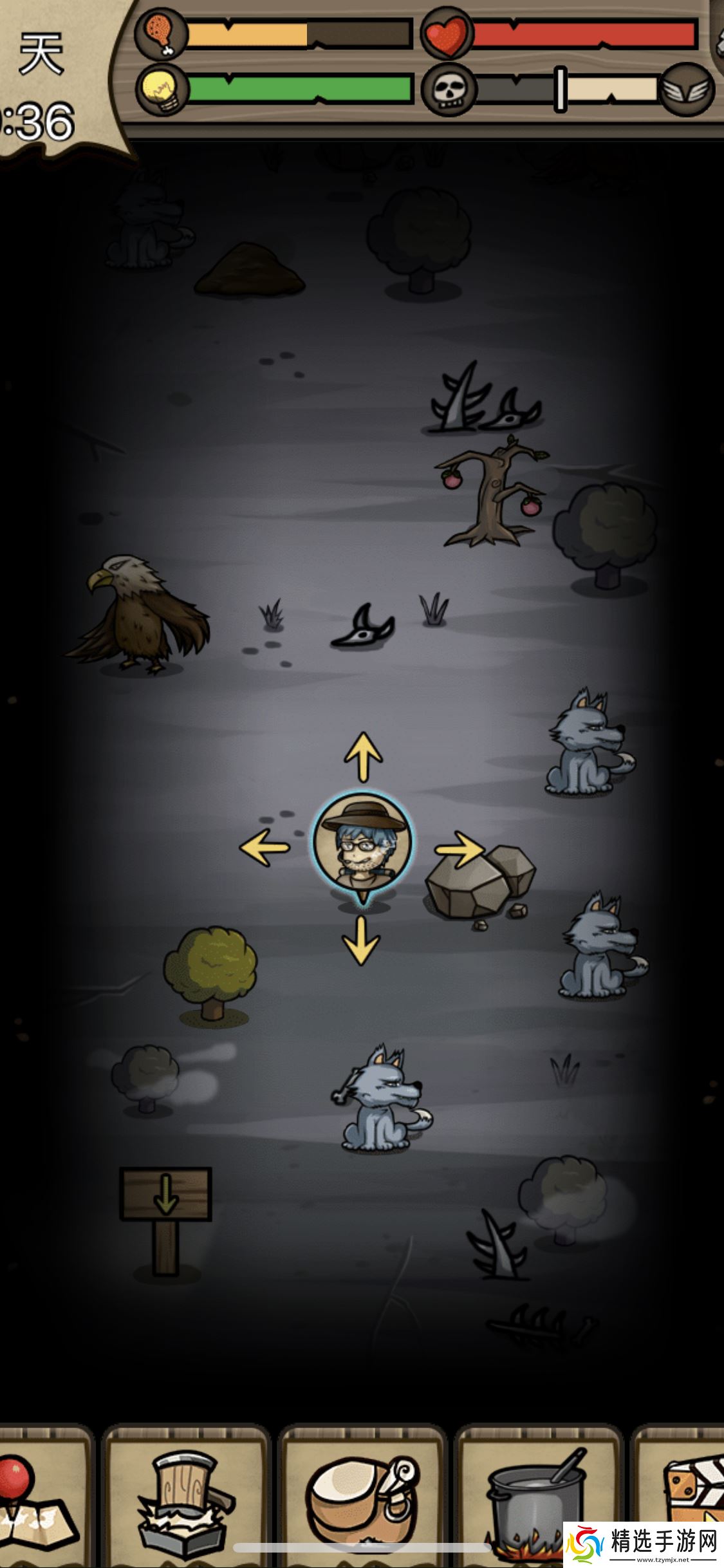Select the survivor character avatar
Image resolution: width=724 pixels, height=1568 pixels.
coord(363,841)
